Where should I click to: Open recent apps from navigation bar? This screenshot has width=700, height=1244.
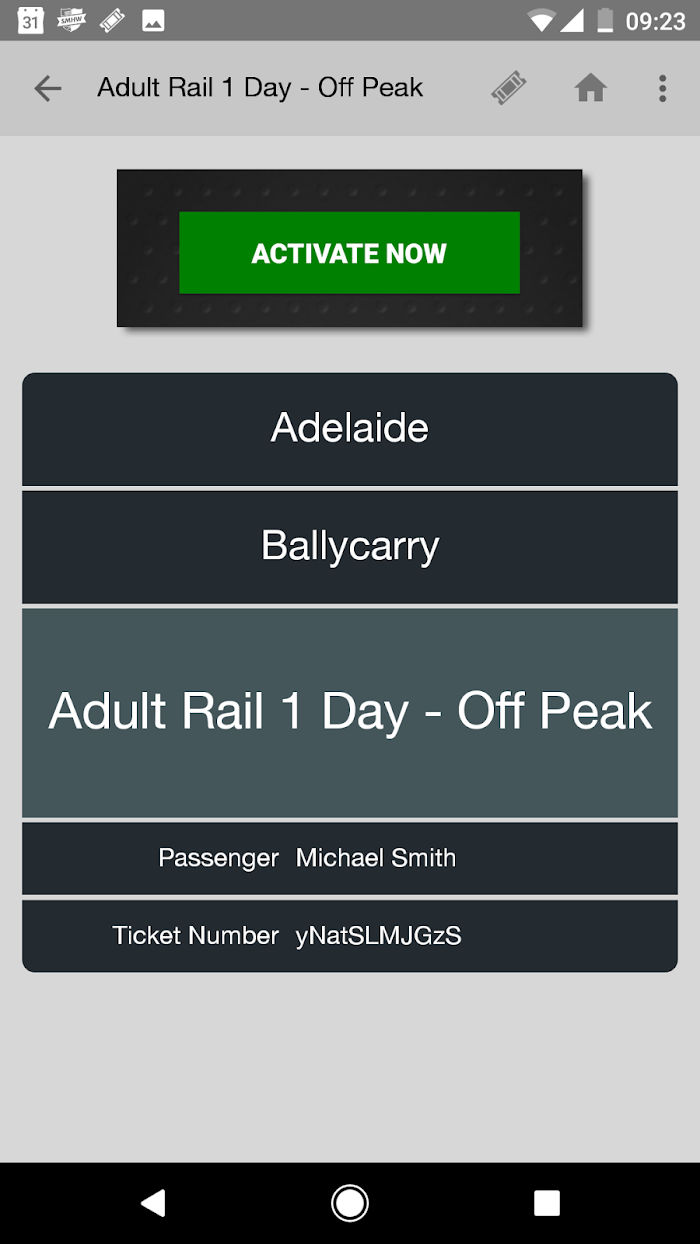[547, 1203]
